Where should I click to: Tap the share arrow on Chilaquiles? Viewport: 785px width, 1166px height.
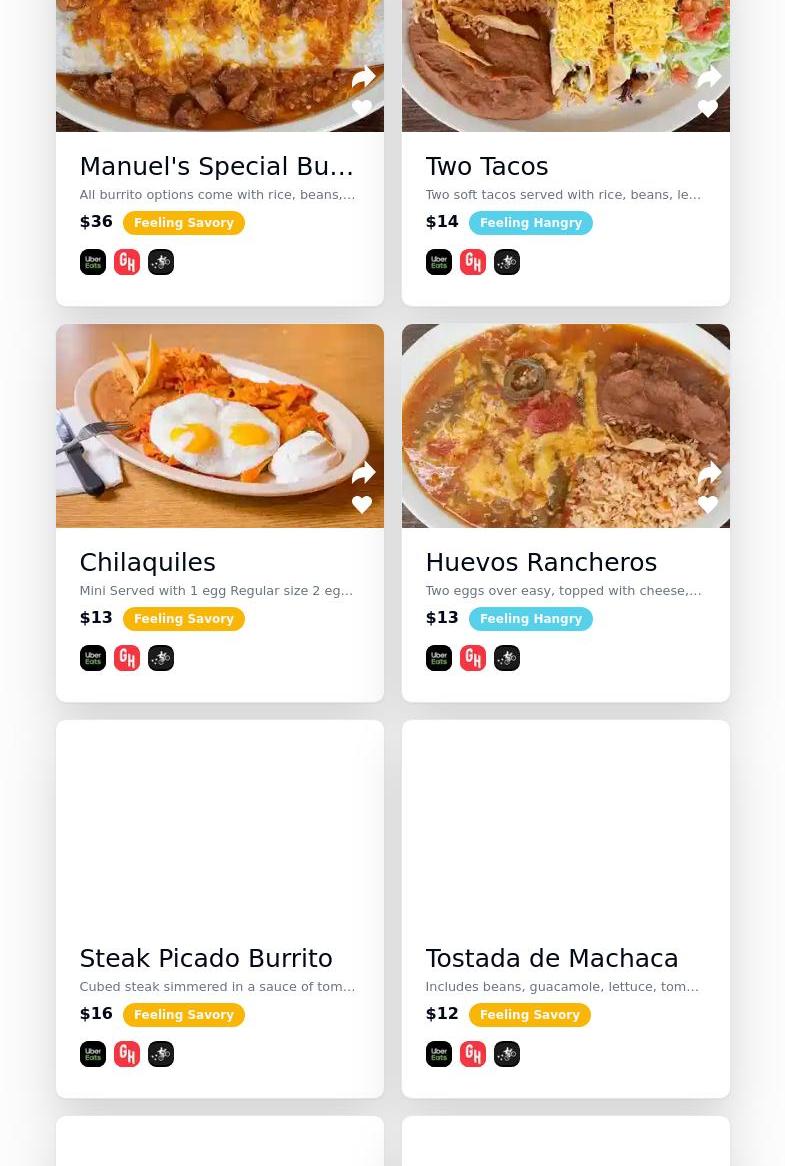(x=363, y=473)
